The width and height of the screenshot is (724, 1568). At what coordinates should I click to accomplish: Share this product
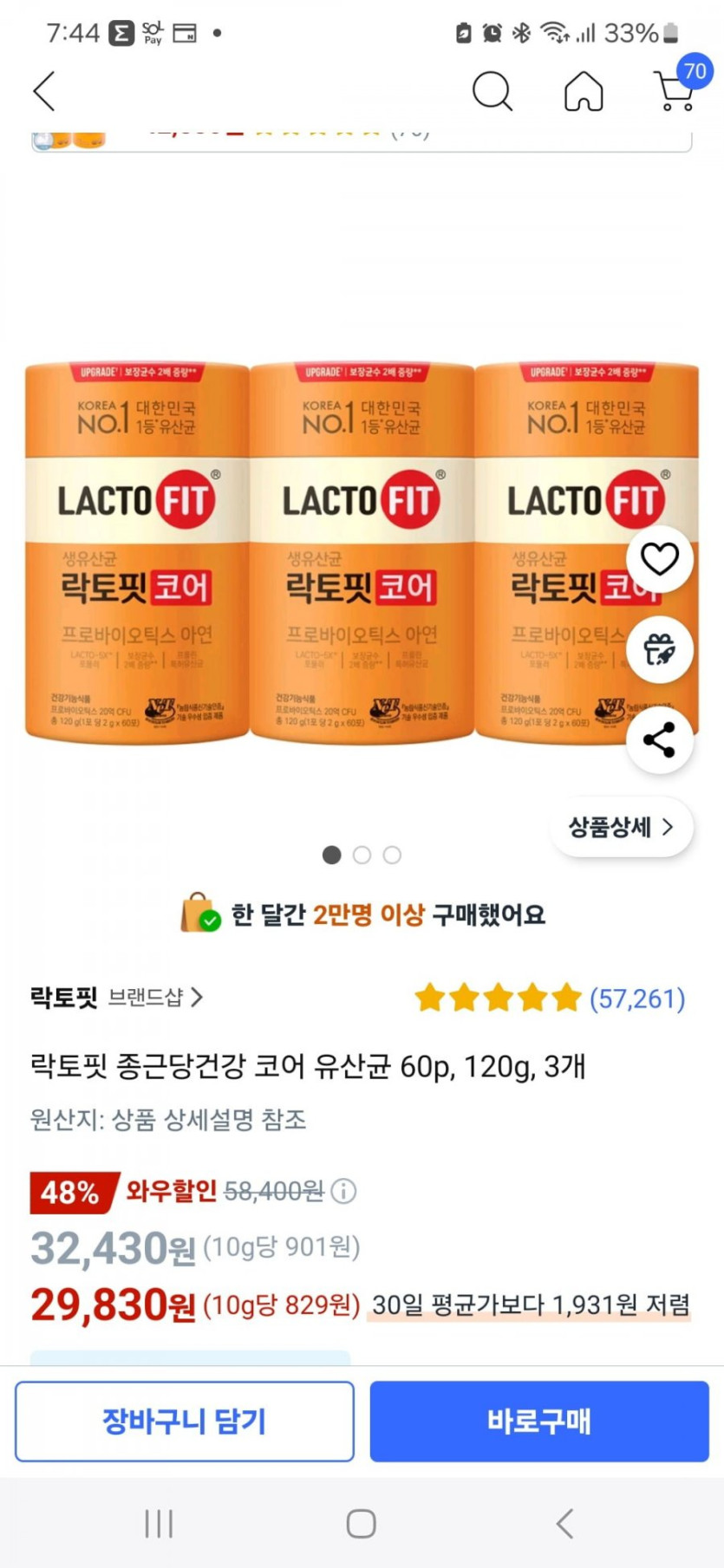tap(659, 740)
